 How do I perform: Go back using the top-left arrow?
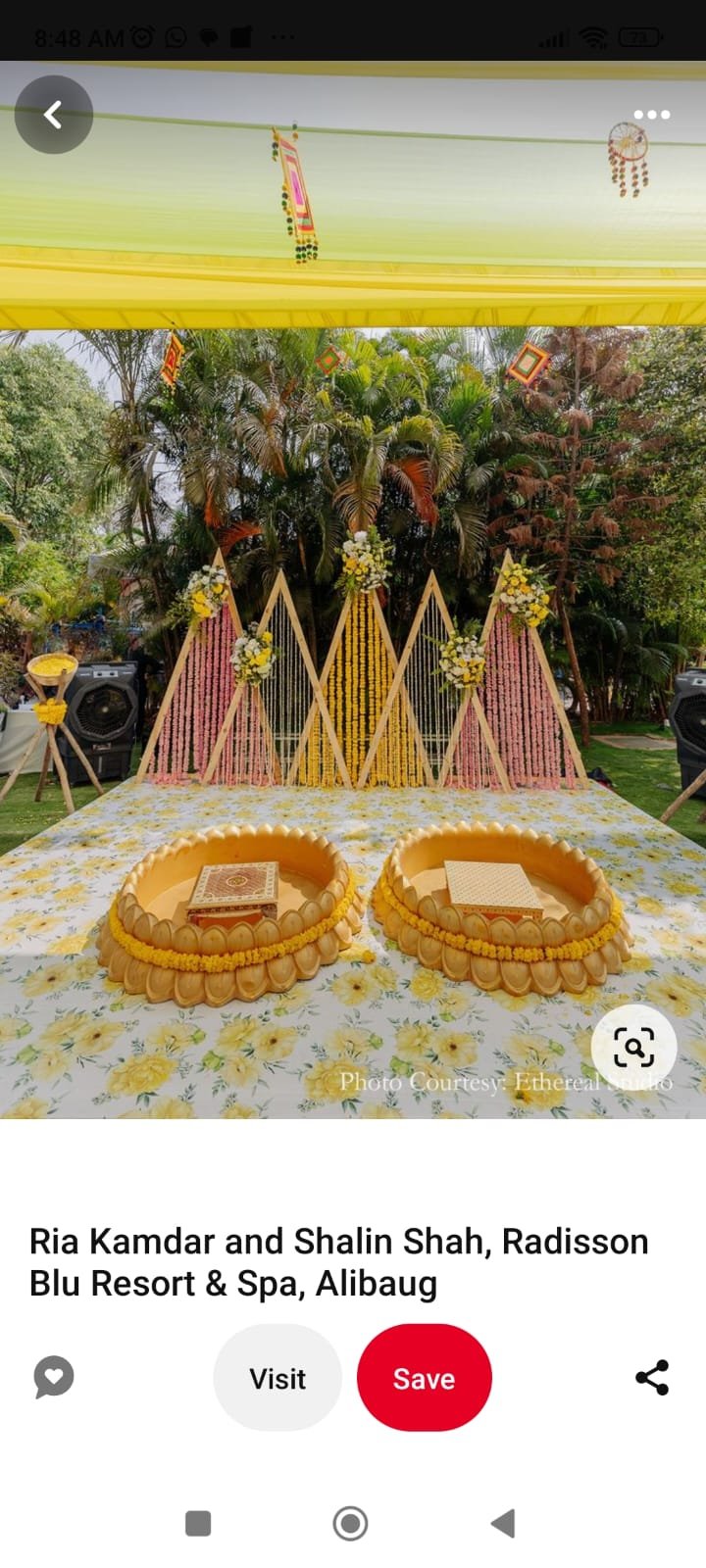pos(54,115)
